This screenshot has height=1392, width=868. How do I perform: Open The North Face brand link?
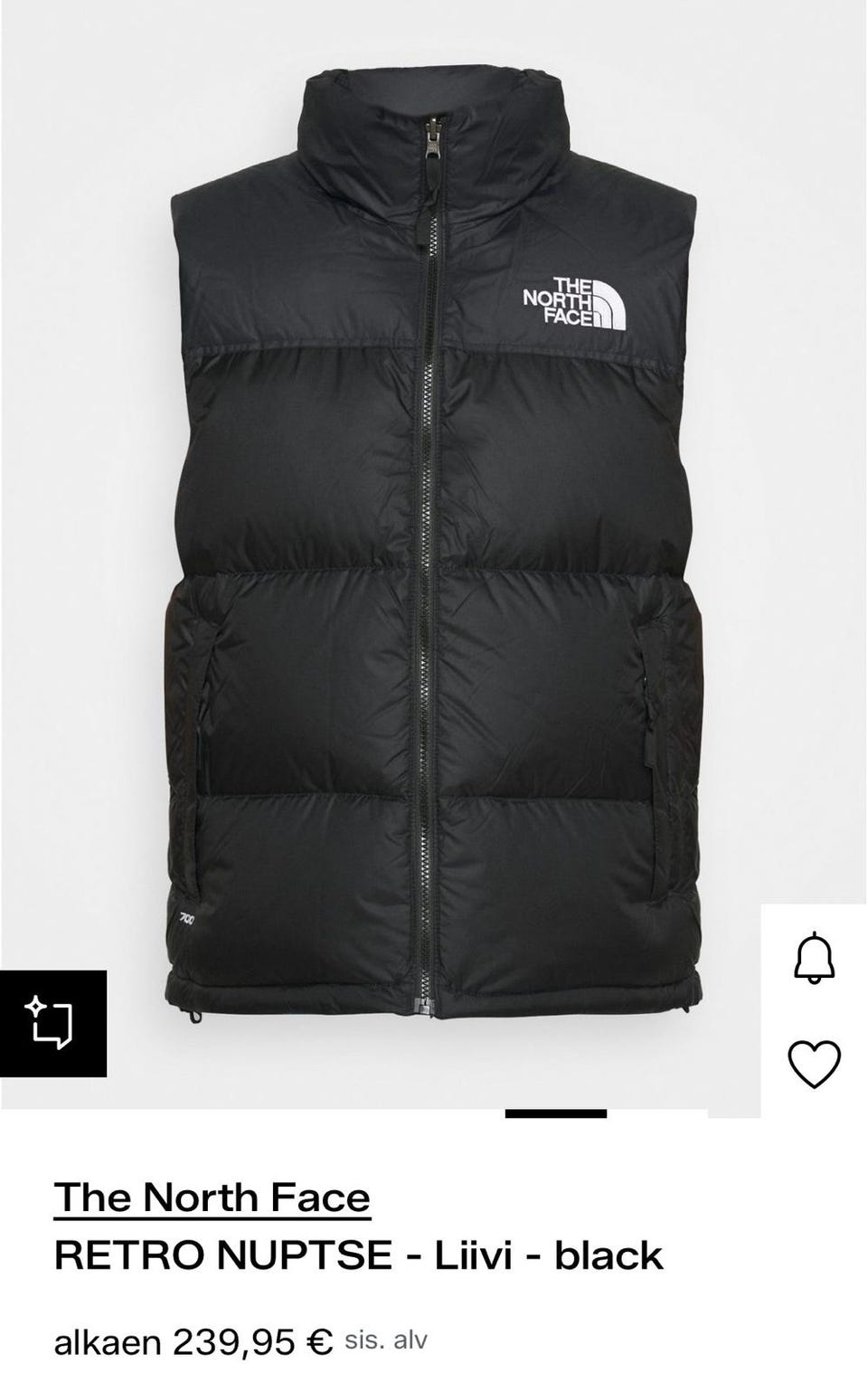[x=212, y=1198]
